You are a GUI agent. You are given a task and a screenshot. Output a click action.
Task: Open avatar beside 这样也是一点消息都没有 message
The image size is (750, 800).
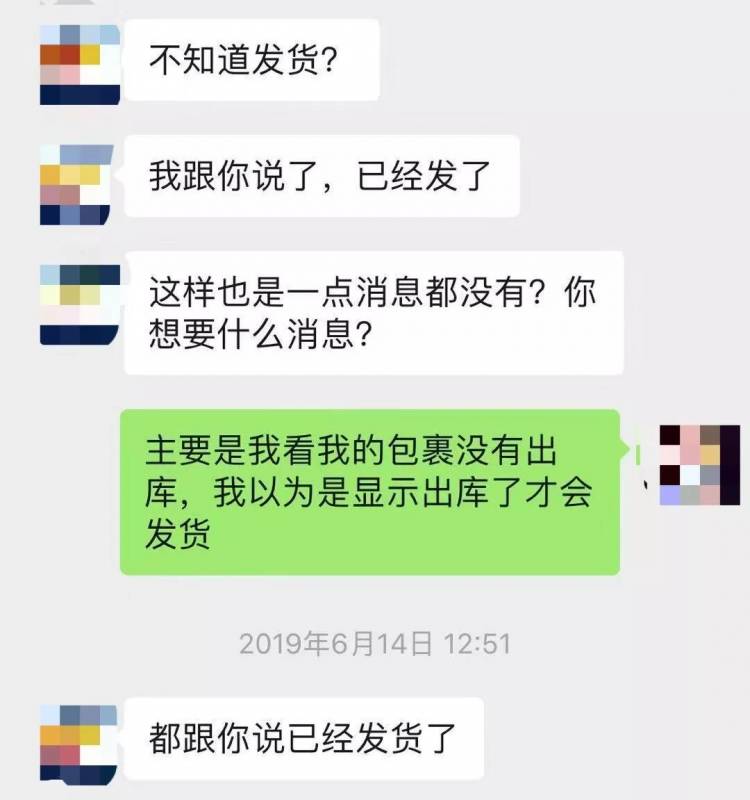coord(80,304)
